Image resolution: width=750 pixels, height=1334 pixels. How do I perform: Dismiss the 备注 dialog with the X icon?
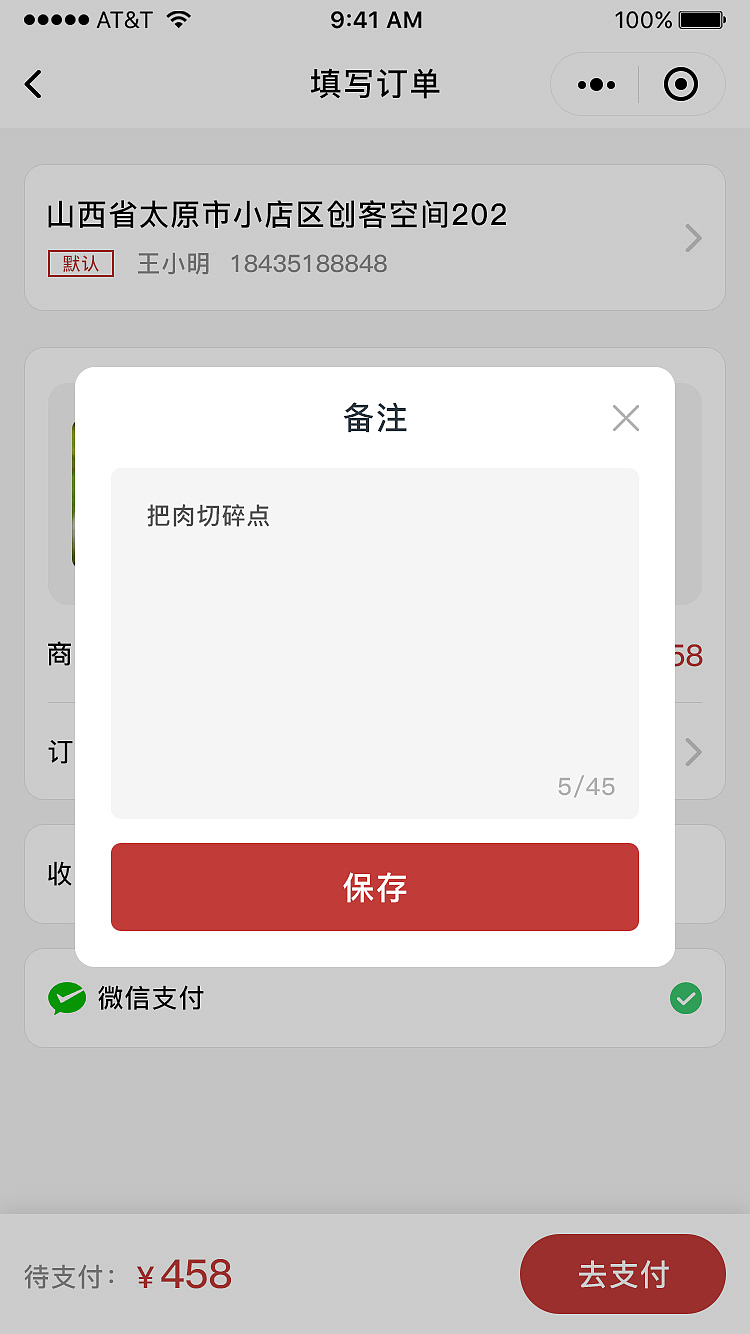pos(626,418)
